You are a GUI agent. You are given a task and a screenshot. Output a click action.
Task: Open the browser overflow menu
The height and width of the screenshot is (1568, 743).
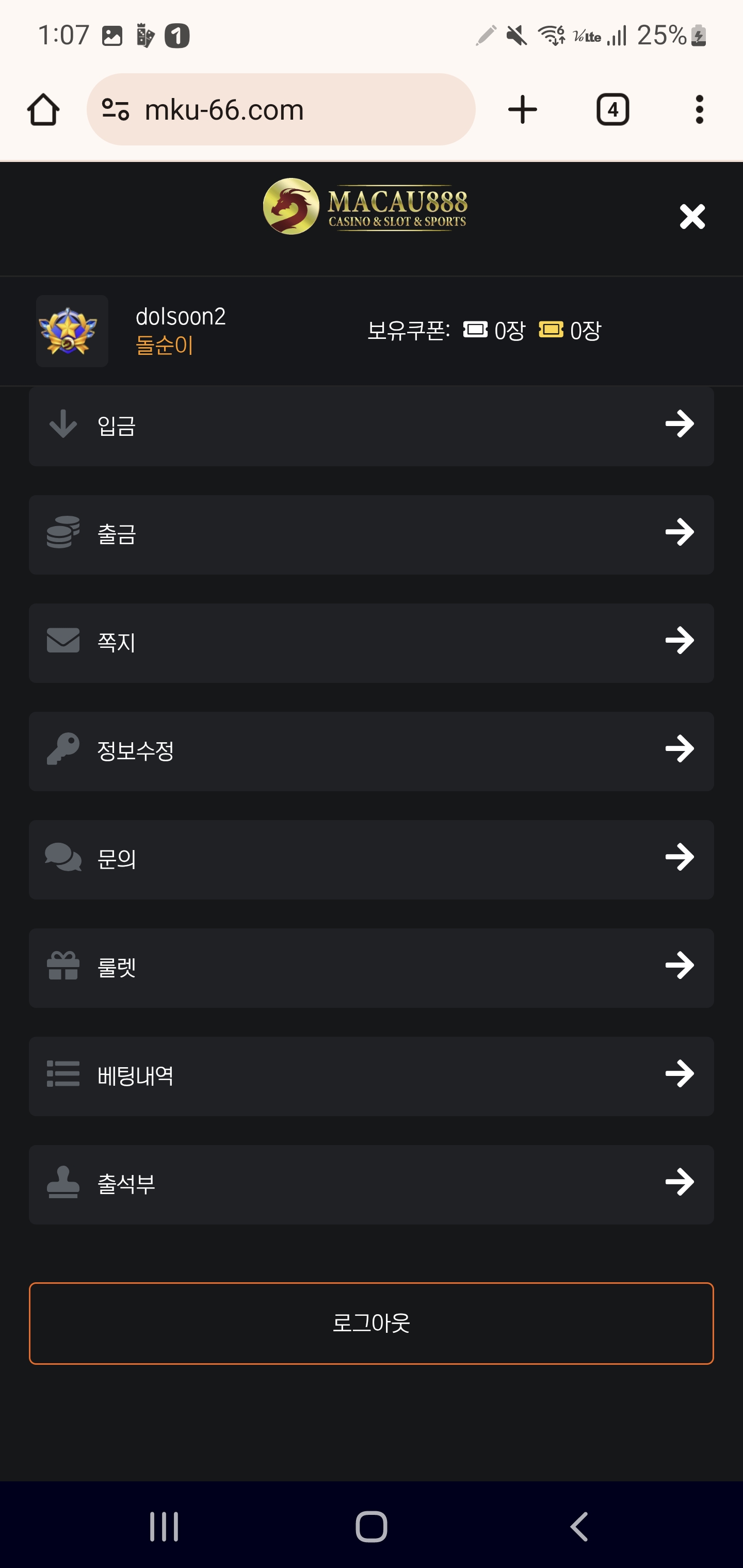tap(699, 109)
